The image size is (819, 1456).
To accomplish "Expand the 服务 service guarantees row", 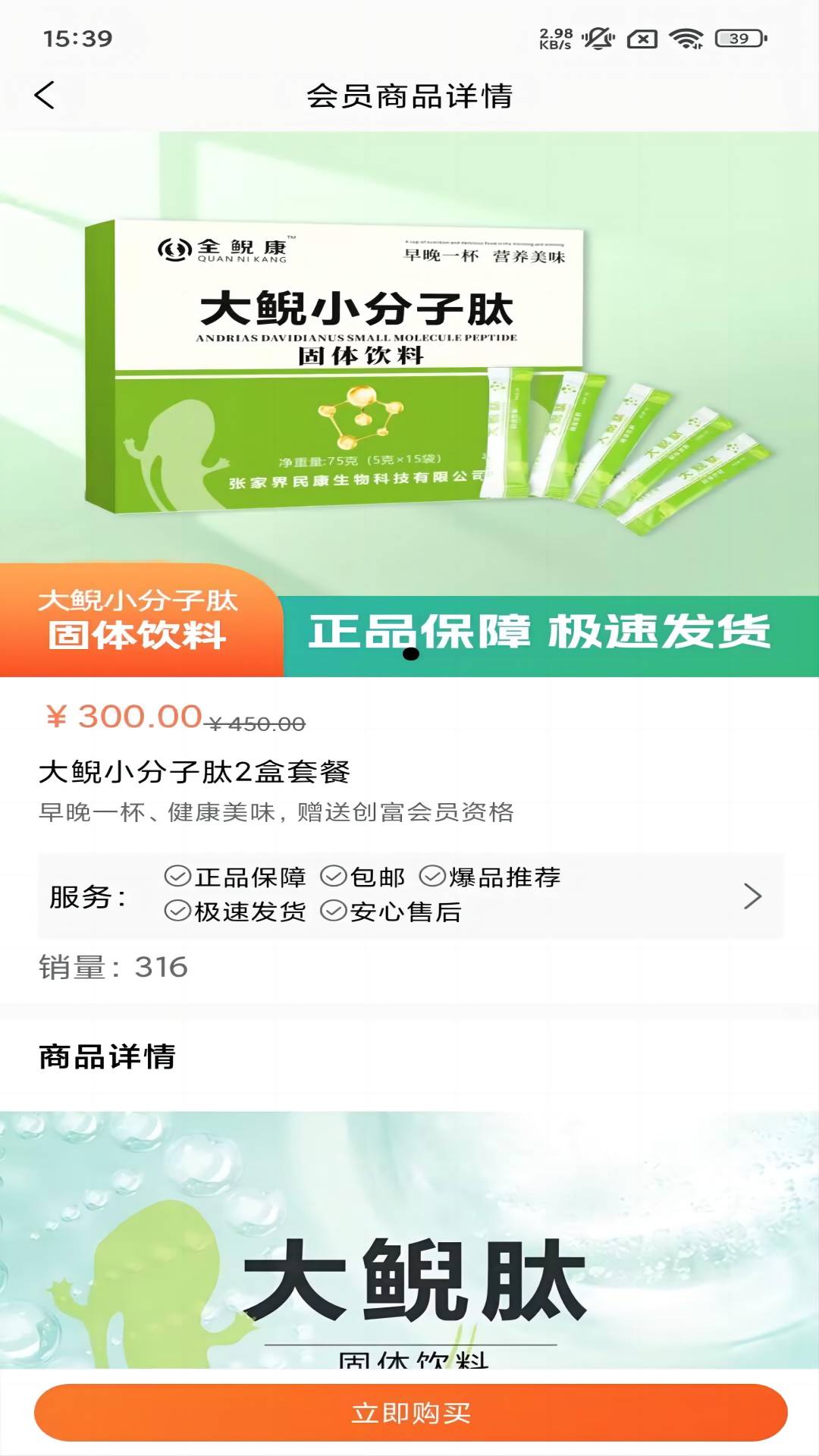I will (x=751, y=896).
